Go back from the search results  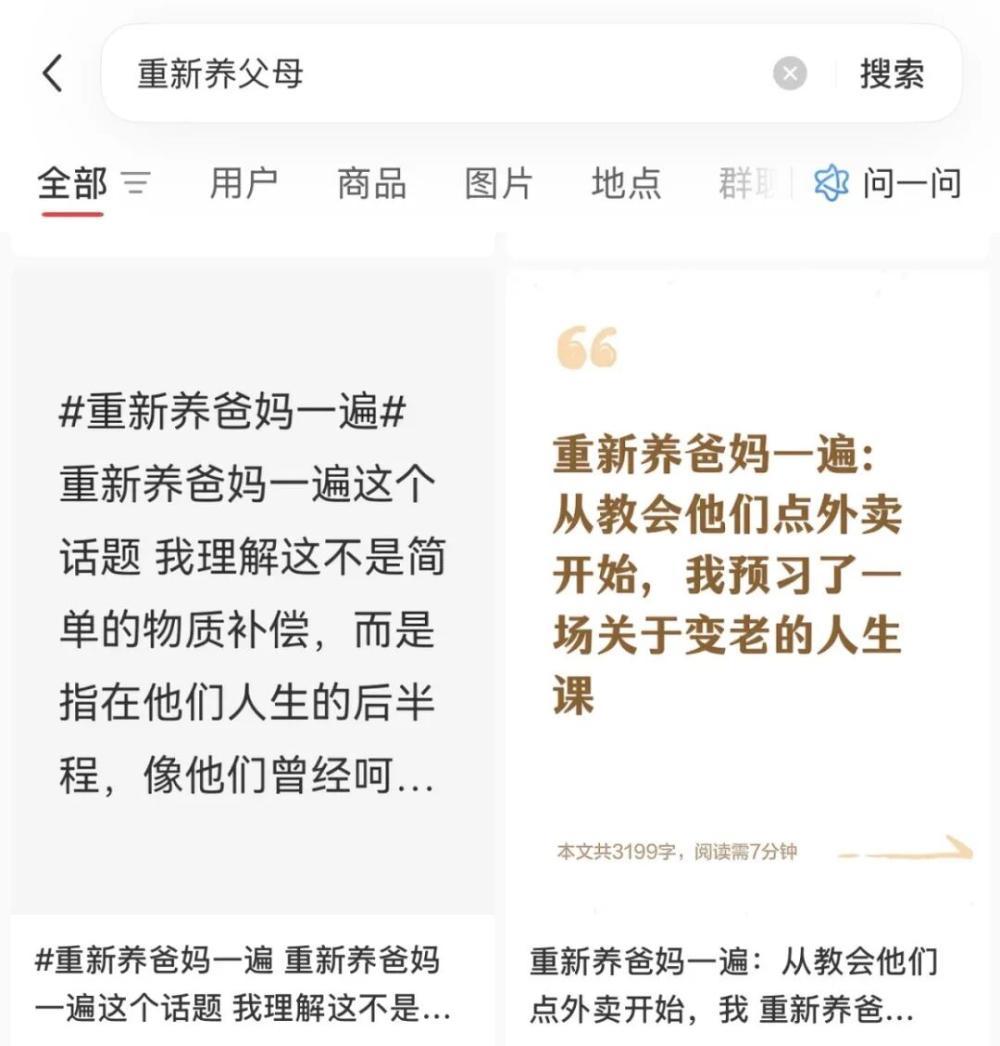[52, 74]
